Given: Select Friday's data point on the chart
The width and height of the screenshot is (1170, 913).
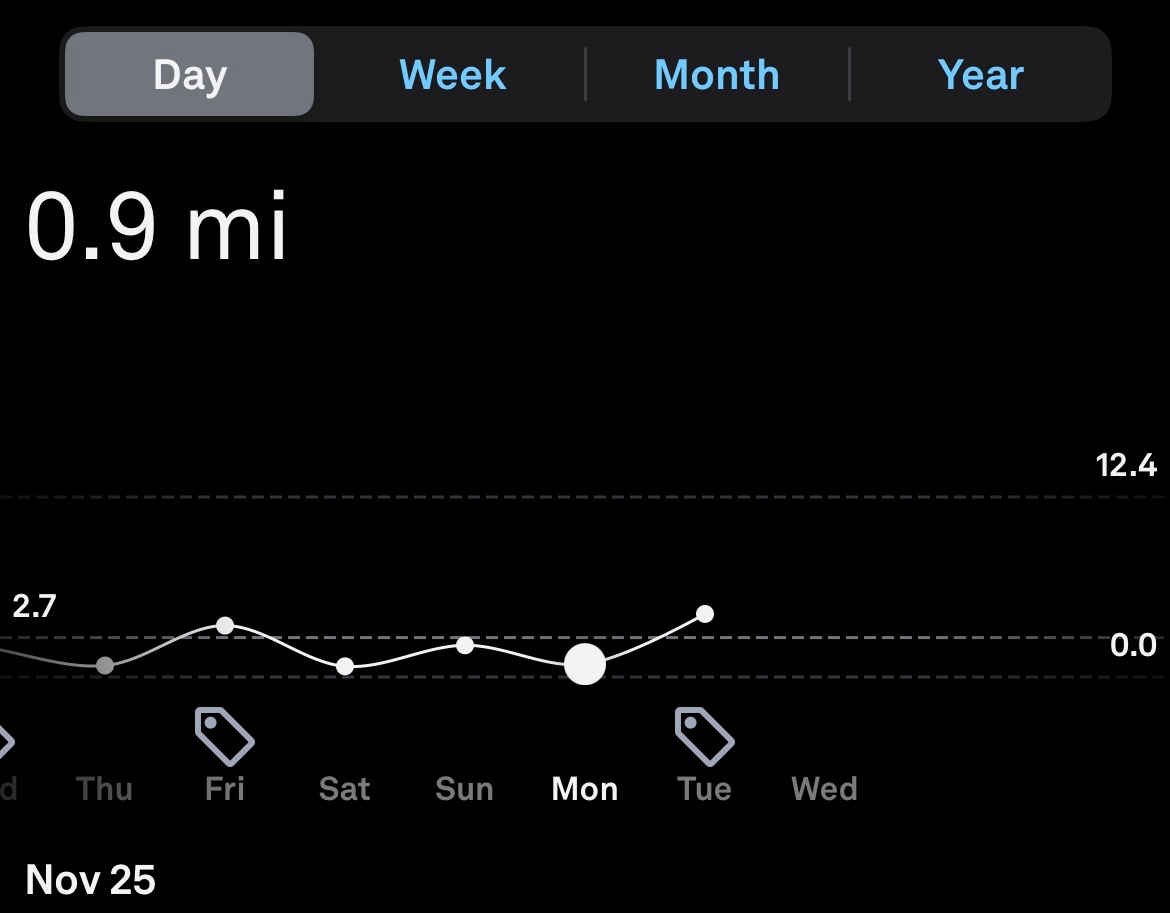Looking at the screenshot, I should [225, 626].
